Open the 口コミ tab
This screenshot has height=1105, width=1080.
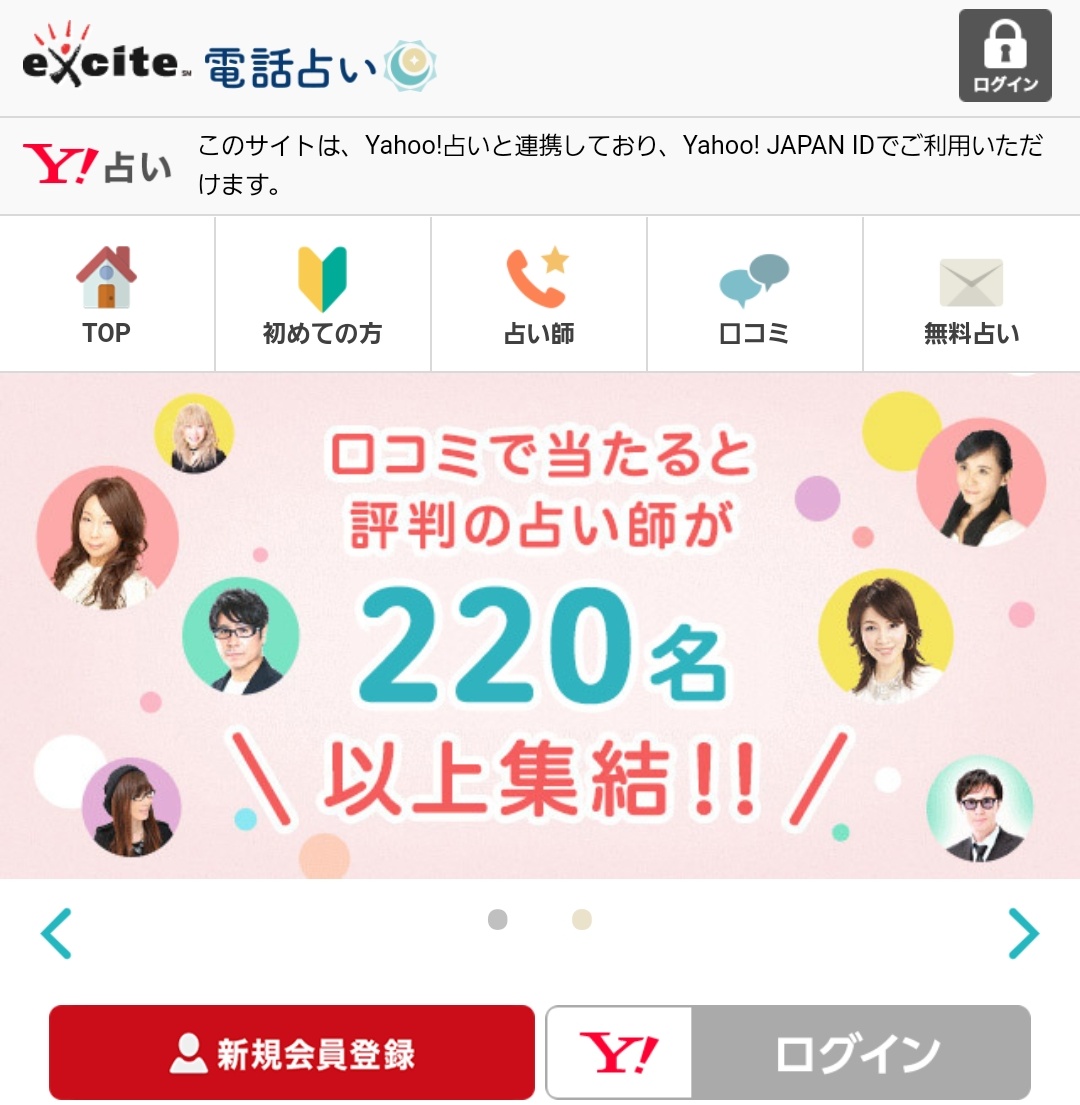754,295
